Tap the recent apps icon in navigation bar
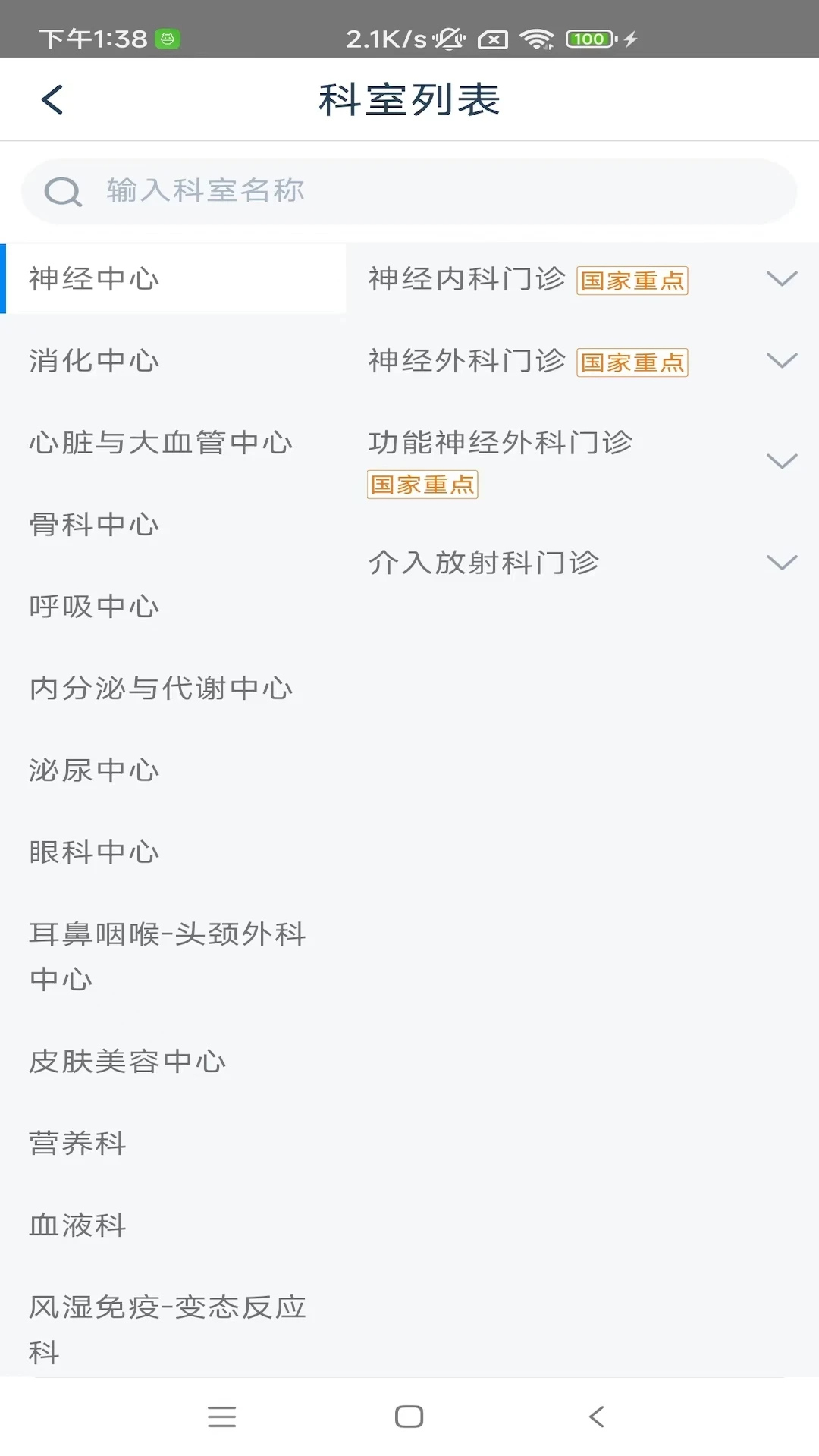819x1456 pixels. (221, 1417)
